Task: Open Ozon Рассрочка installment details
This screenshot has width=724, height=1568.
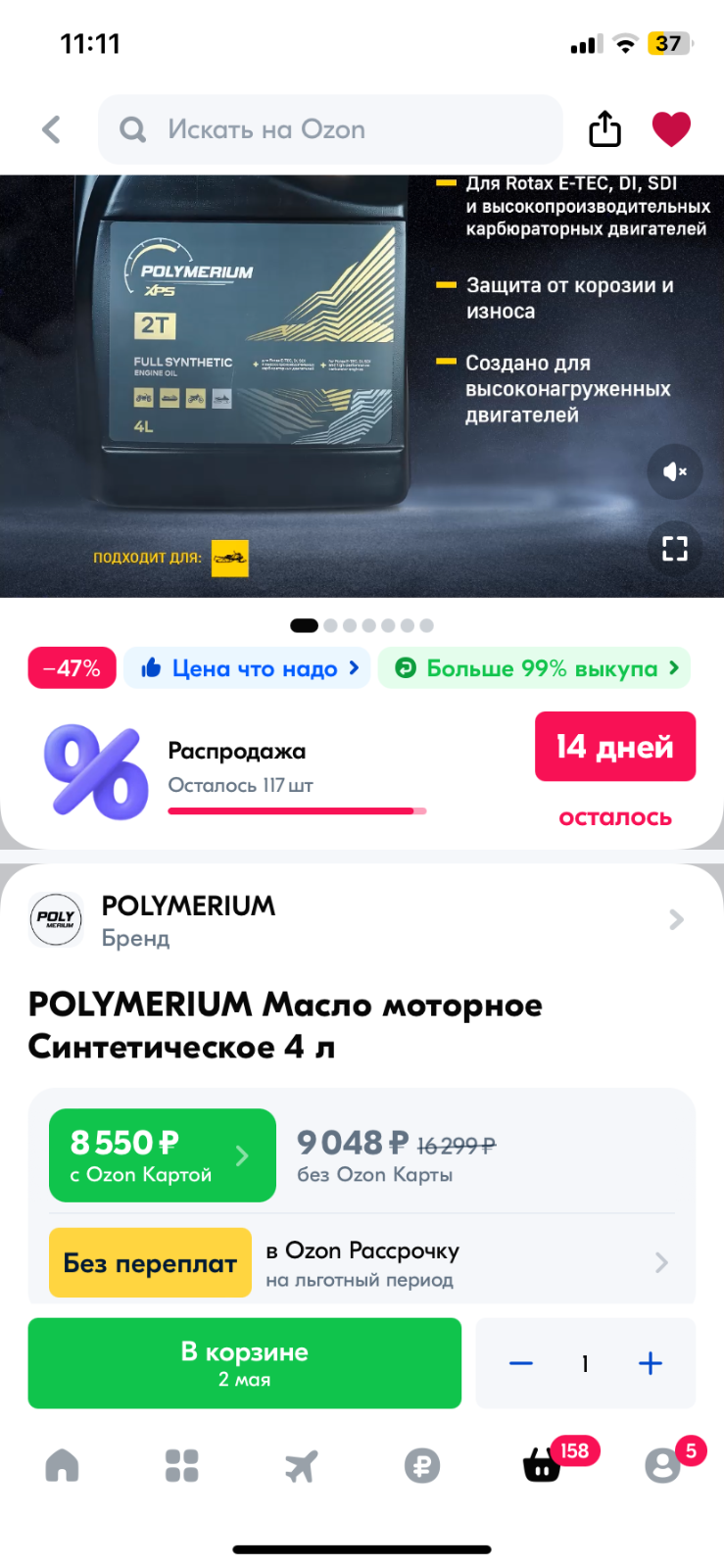Action: pos(362,1263)
